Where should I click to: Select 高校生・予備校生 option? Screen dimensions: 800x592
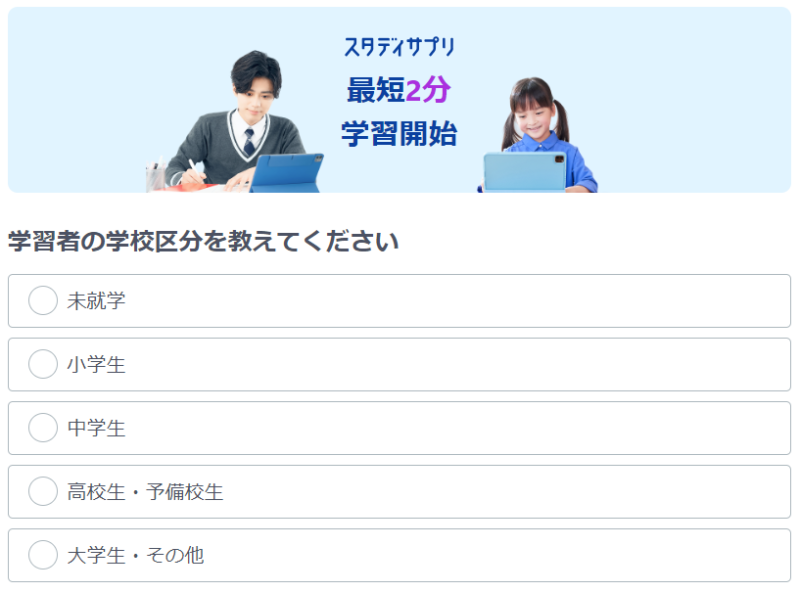43,491
